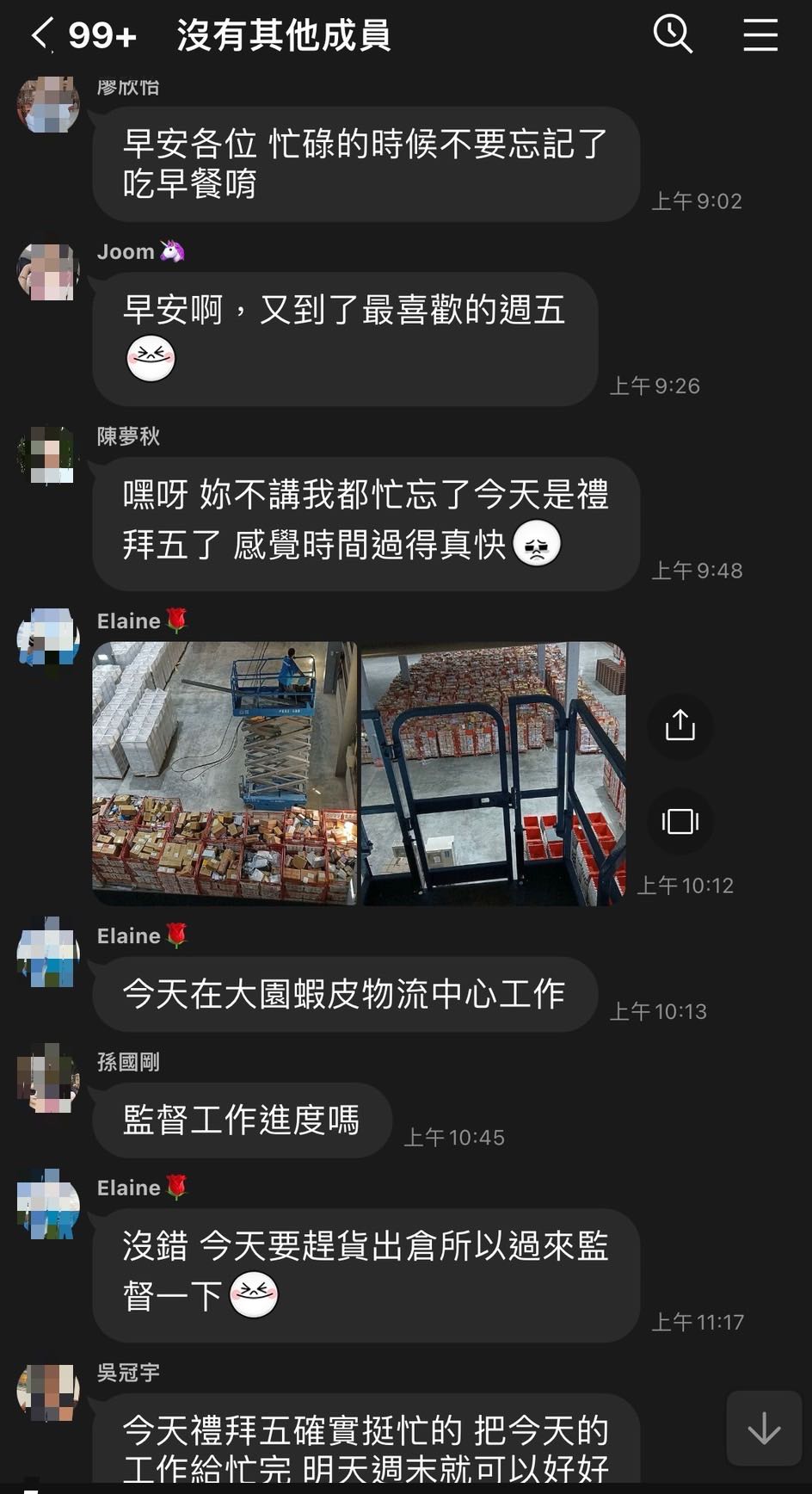The height and width of the screenshot is (1494, 812).
Task: Open the multi-photo gallery view icon
Action: (x=680, y=822)
